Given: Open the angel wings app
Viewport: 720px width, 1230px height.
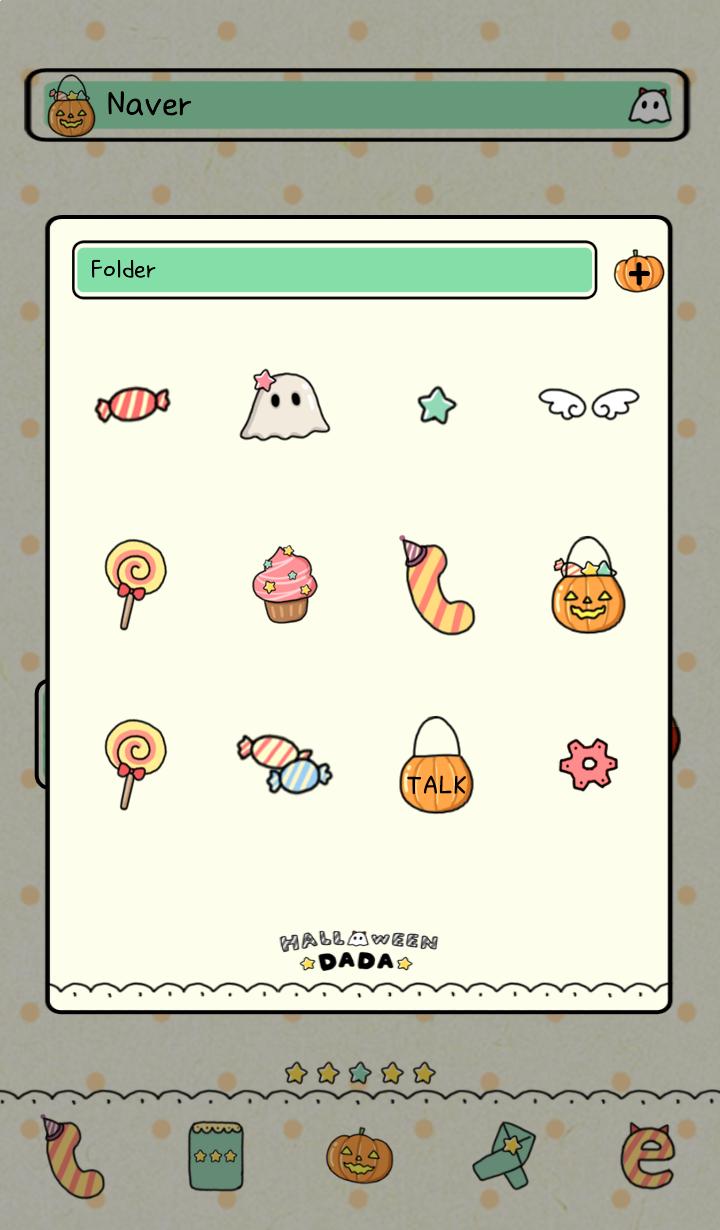Looking at the screenshot, I should pyautogui.click(x=589, y=403).
